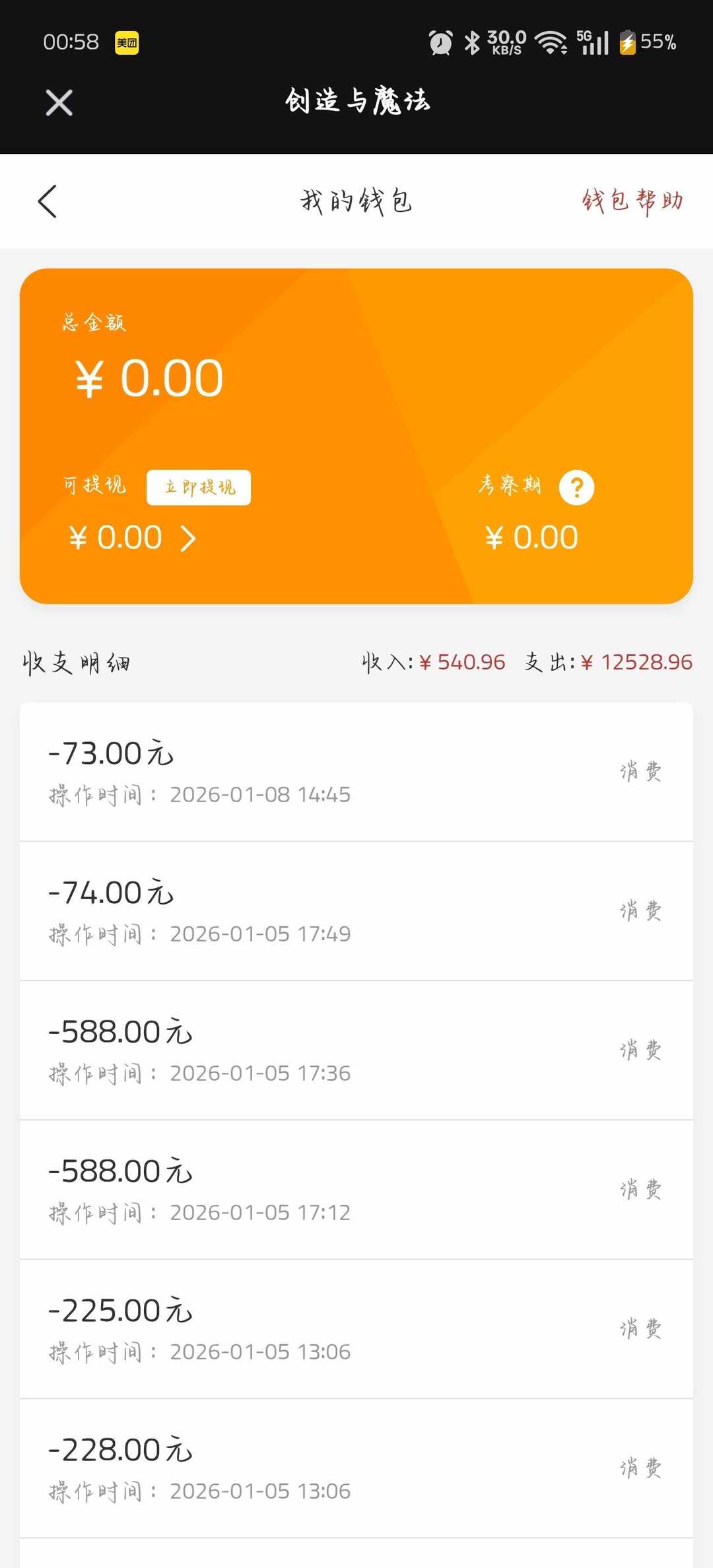
Task: Close the 创造与魔法 page with the X
Action: 58,102
